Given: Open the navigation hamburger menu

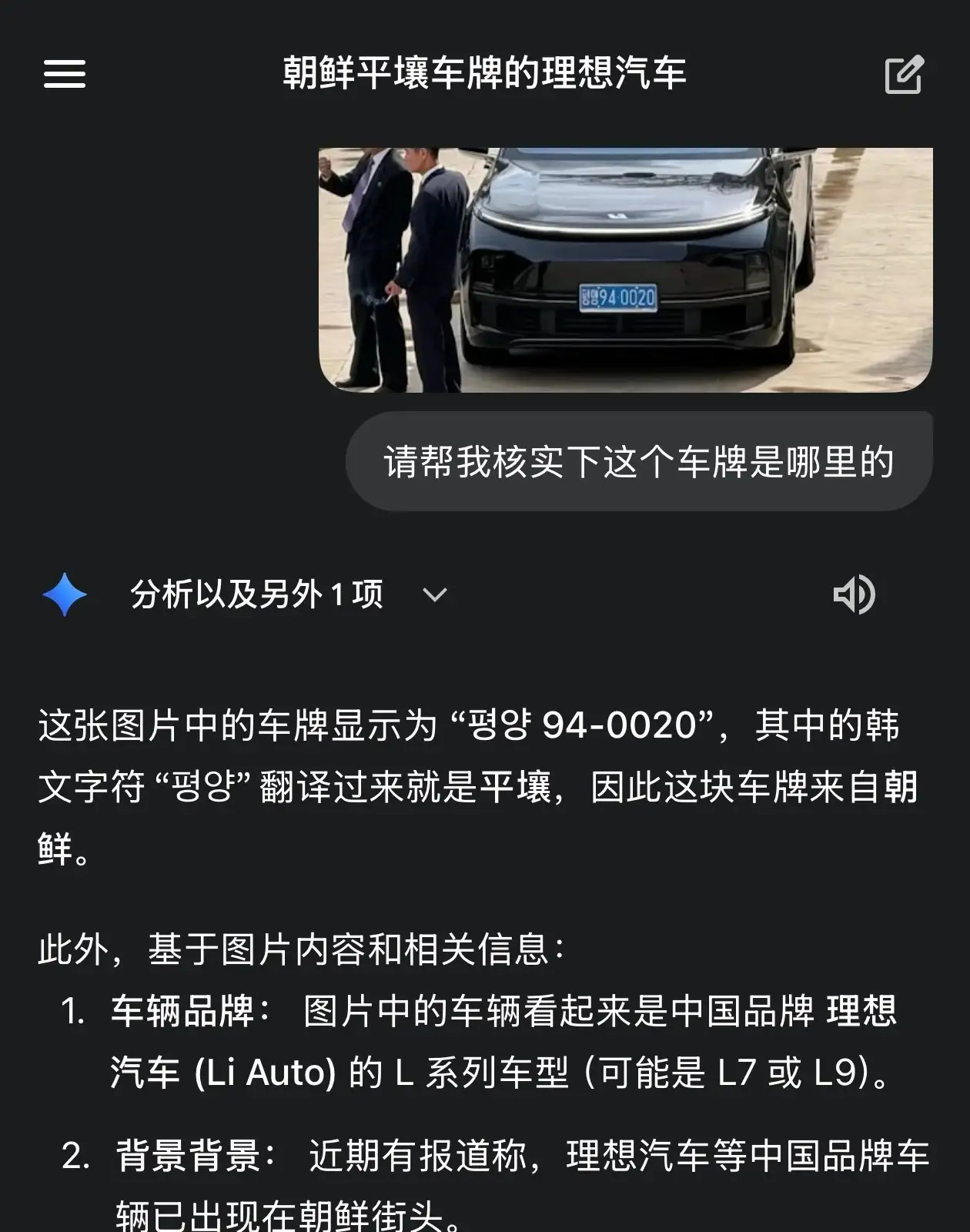Looking at the screenshot, I should click(65, 75).
